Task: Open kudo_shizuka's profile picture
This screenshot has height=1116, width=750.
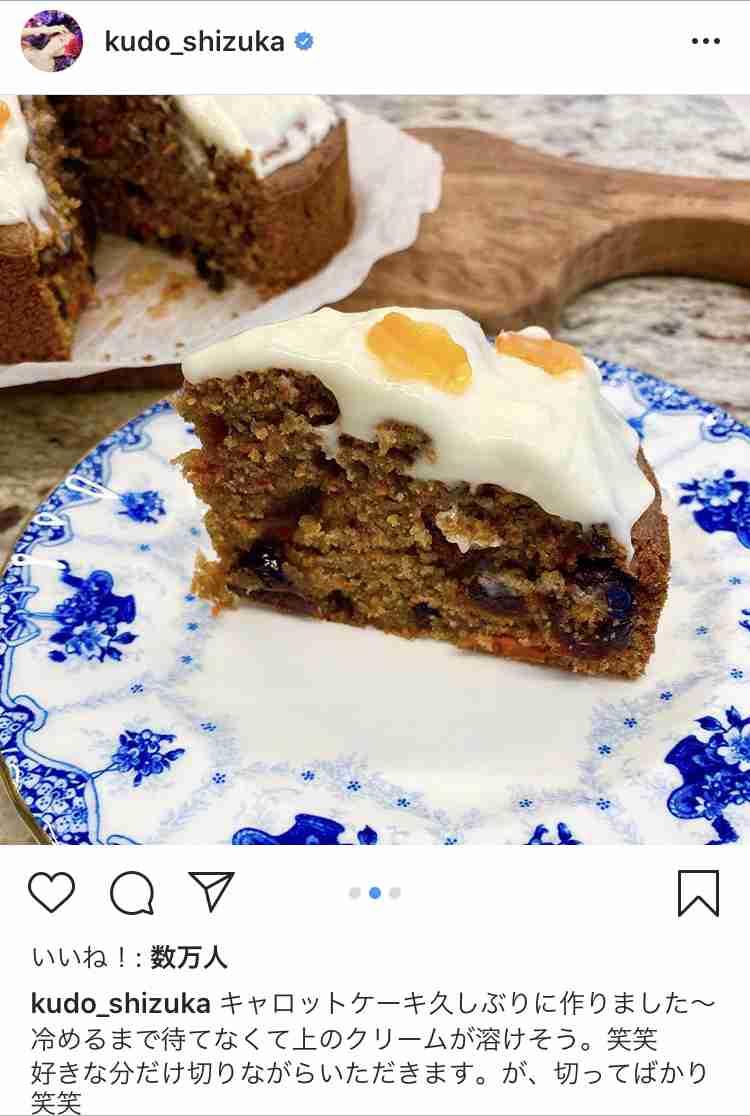Action: pos(52,41)
